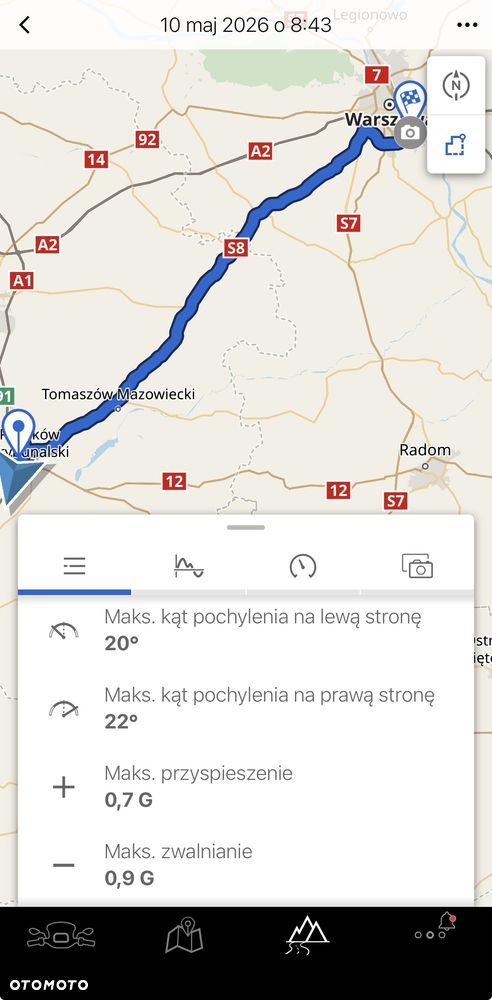Select the mountains trips tab in bottom bar

point(307,936)
